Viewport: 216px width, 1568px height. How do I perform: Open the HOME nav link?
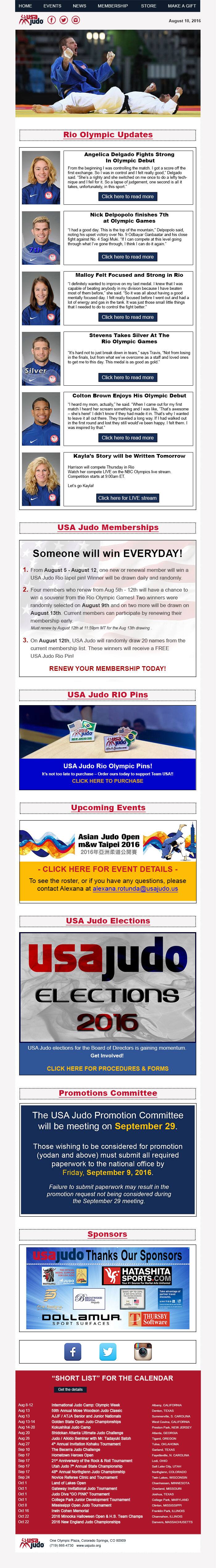(25, 6)
